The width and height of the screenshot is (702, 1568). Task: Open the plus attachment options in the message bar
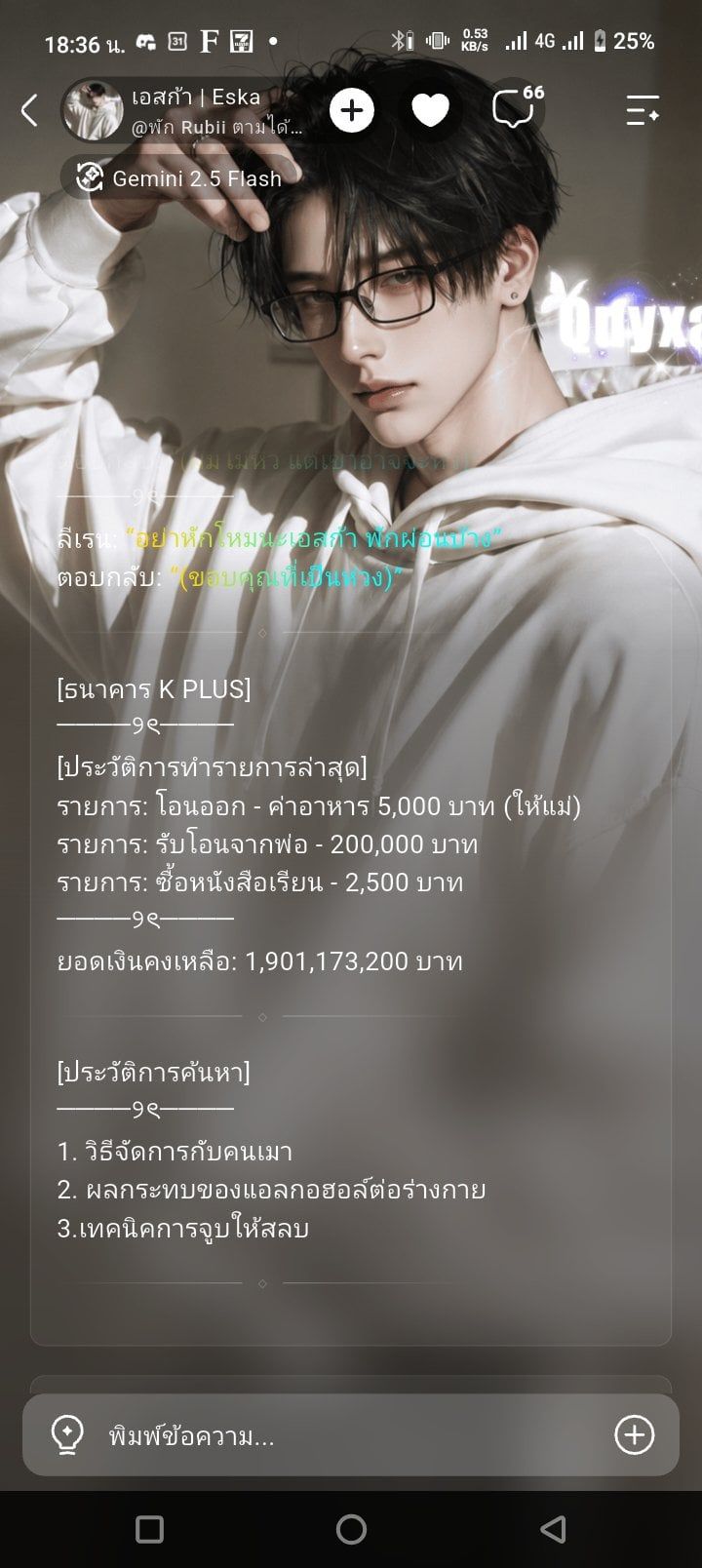coord(635,1434)
